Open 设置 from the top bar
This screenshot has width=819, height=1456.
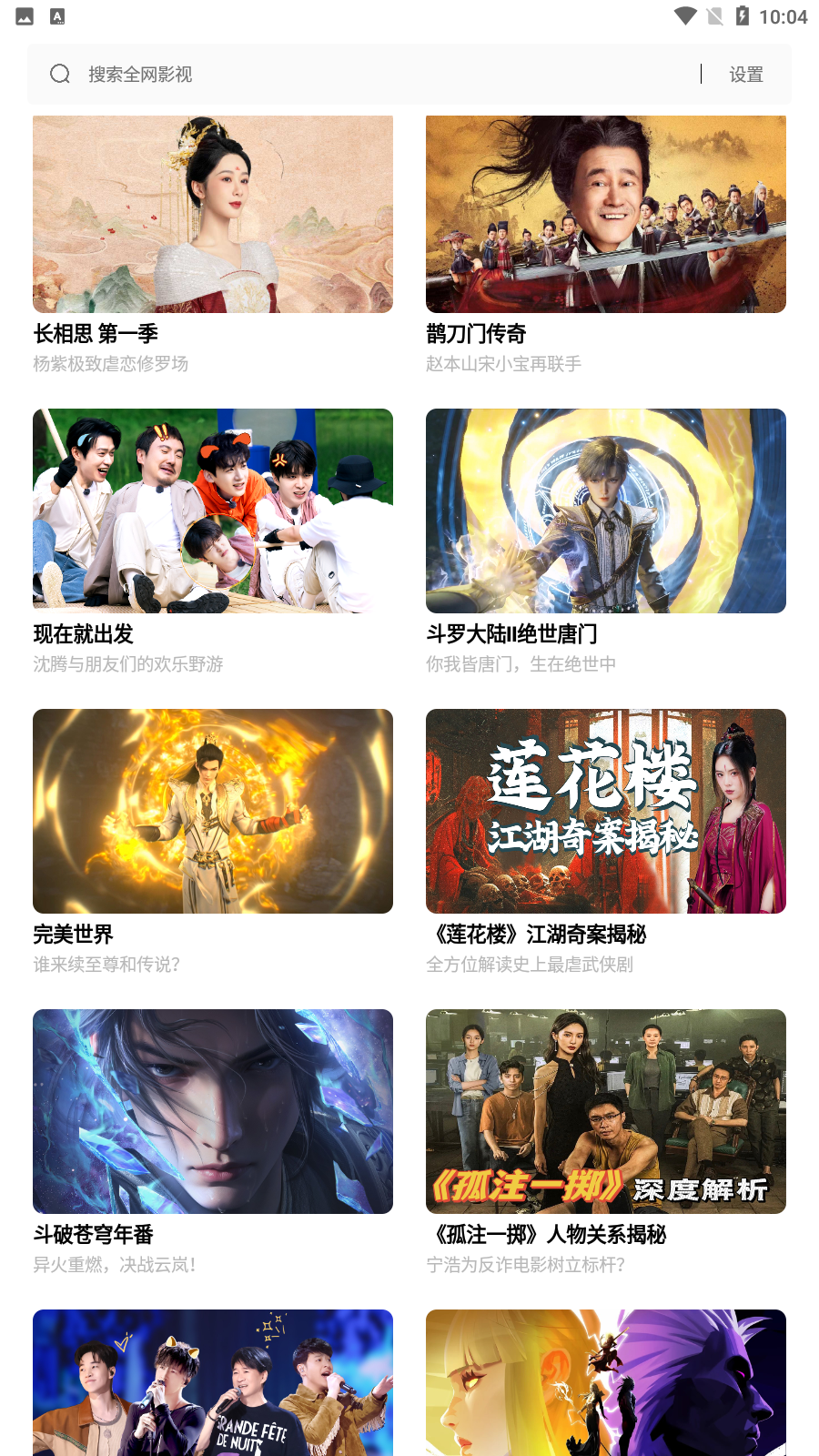[747, 74]
